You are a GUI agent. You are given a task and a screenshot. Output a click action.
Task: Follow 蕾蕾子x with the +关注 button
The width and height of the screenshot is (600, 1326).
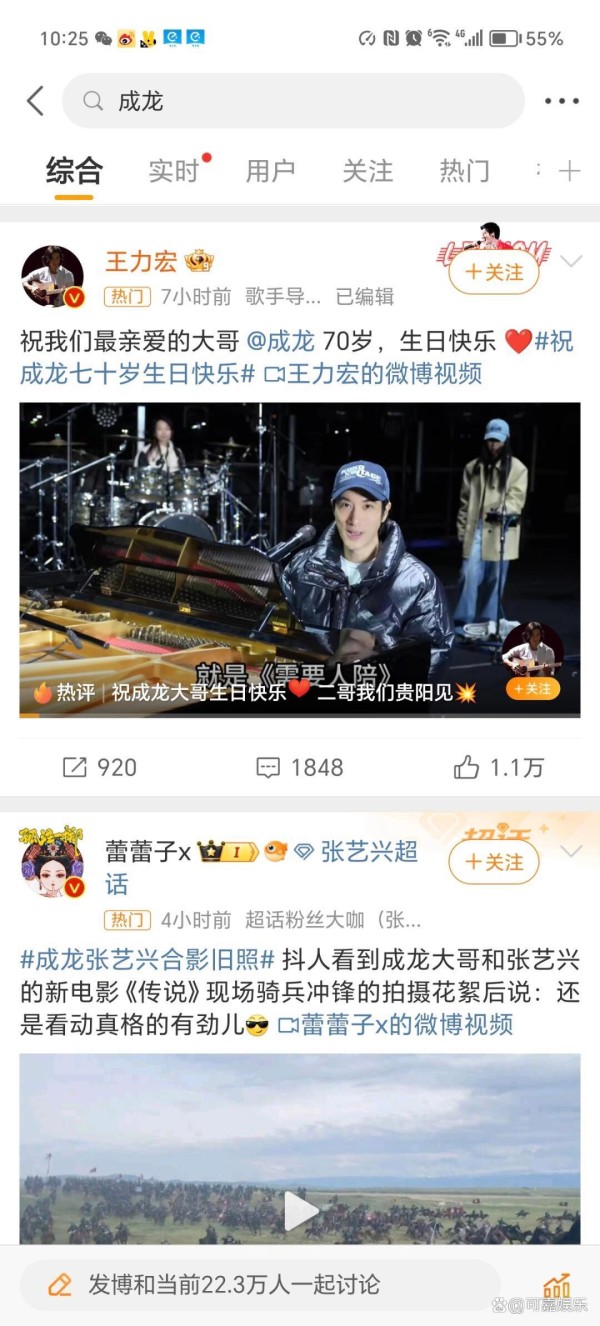(494, 862)
